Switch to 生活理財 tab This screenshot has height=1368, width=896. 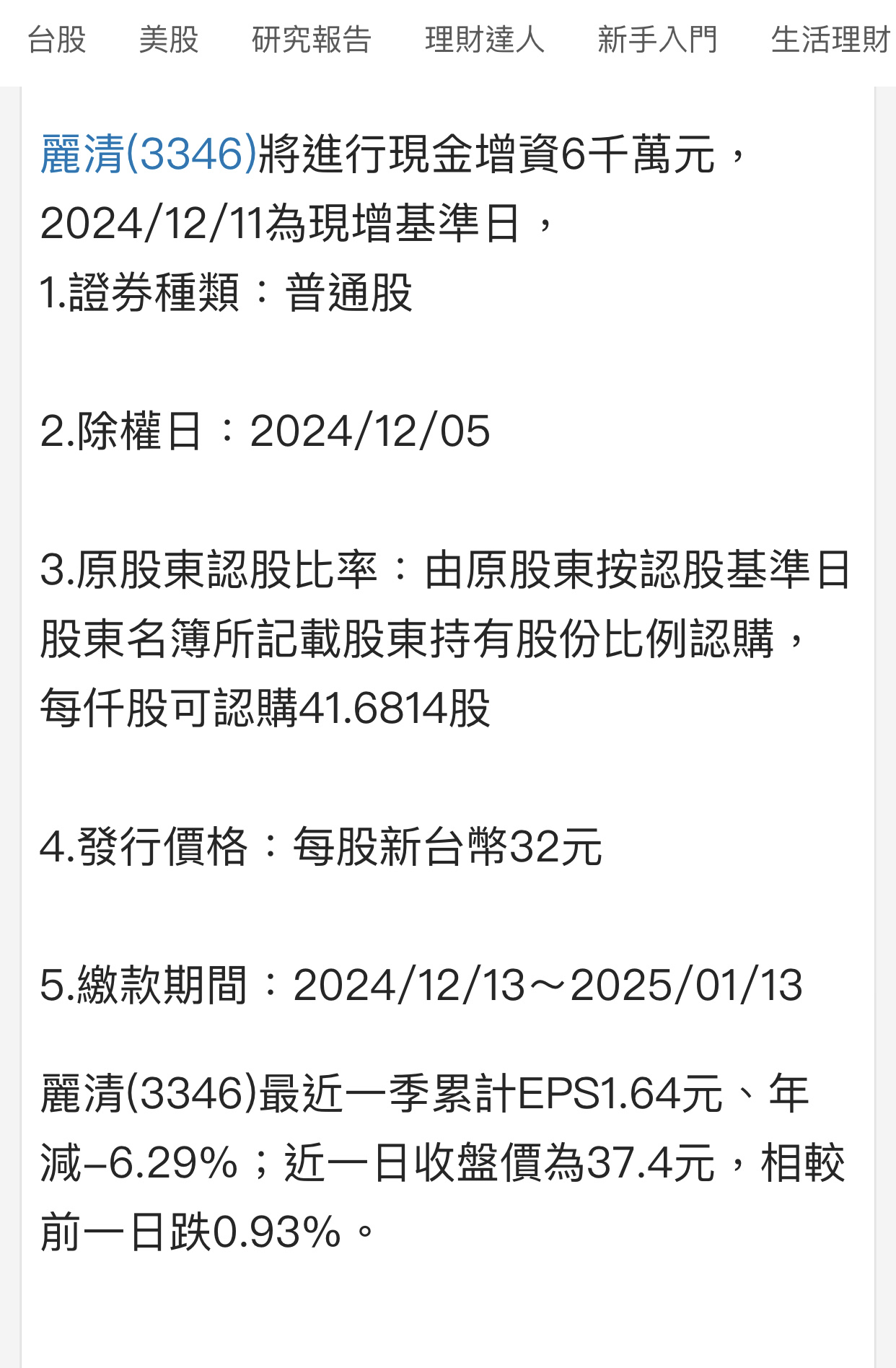pos(830,40)
